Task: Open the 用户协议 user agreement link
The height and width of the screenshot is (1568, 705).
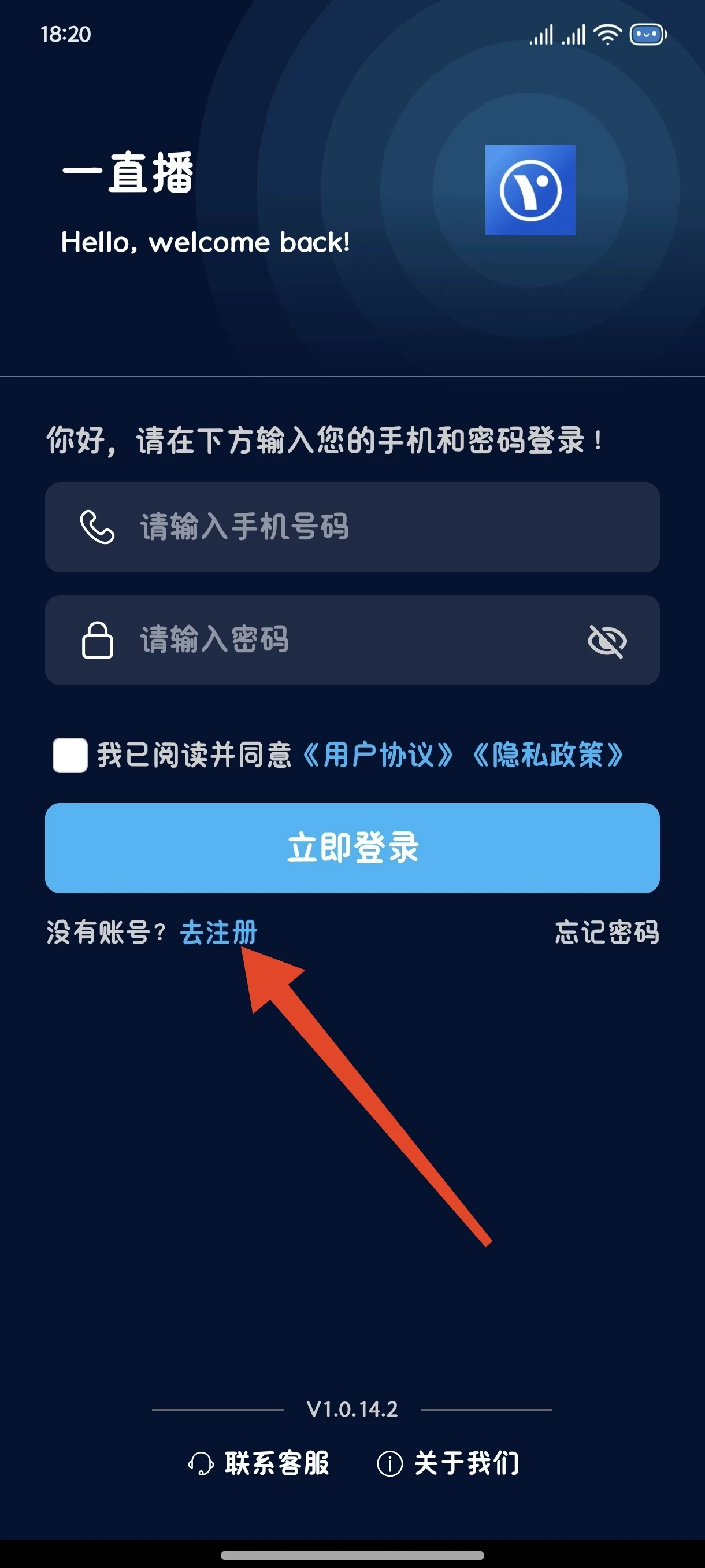Action: pyautogui.click(x=378, y=756)
